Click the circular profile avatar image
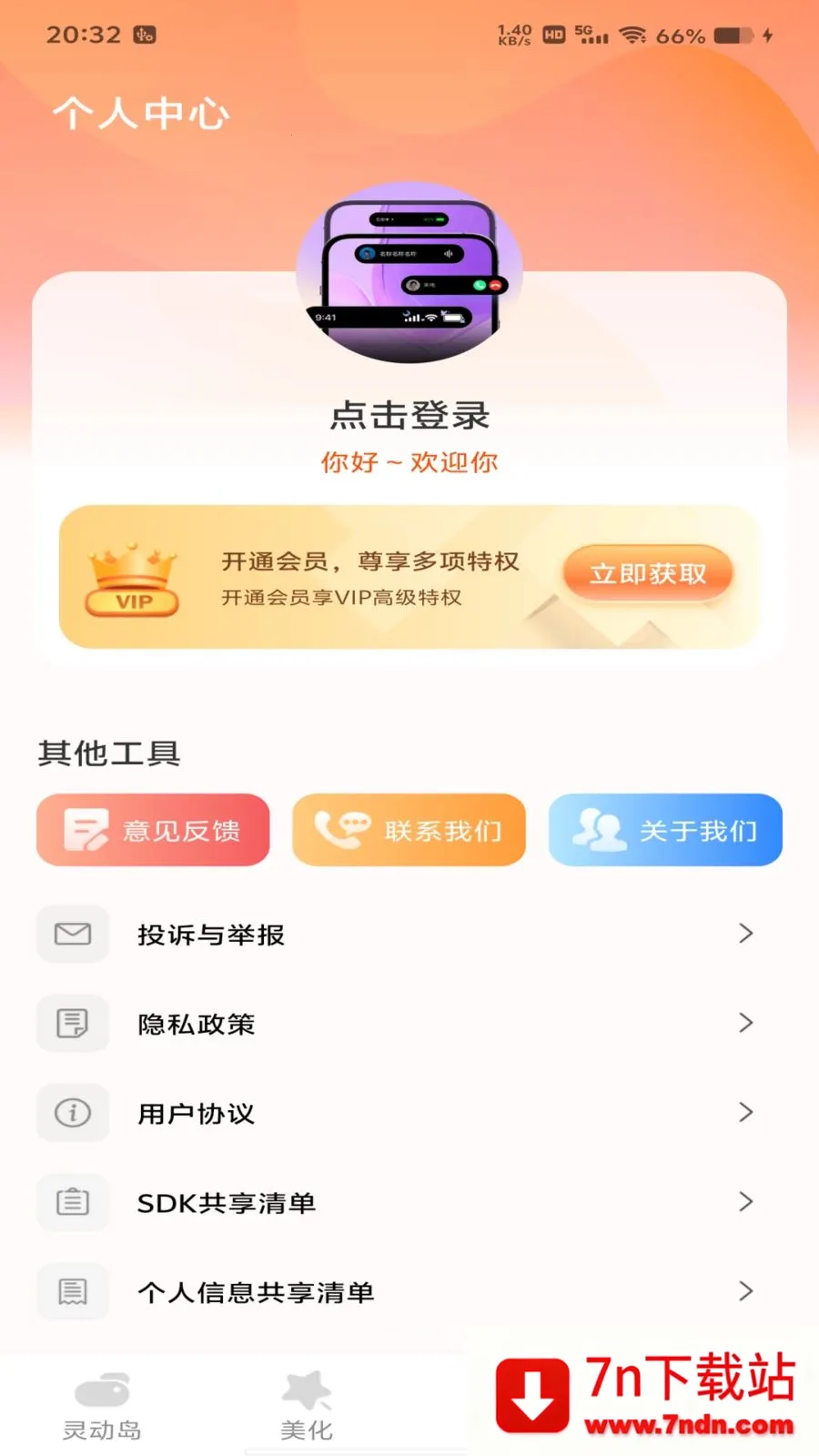Image resolution: width=819 pixels, height=1456 pixels. point(409,273)
